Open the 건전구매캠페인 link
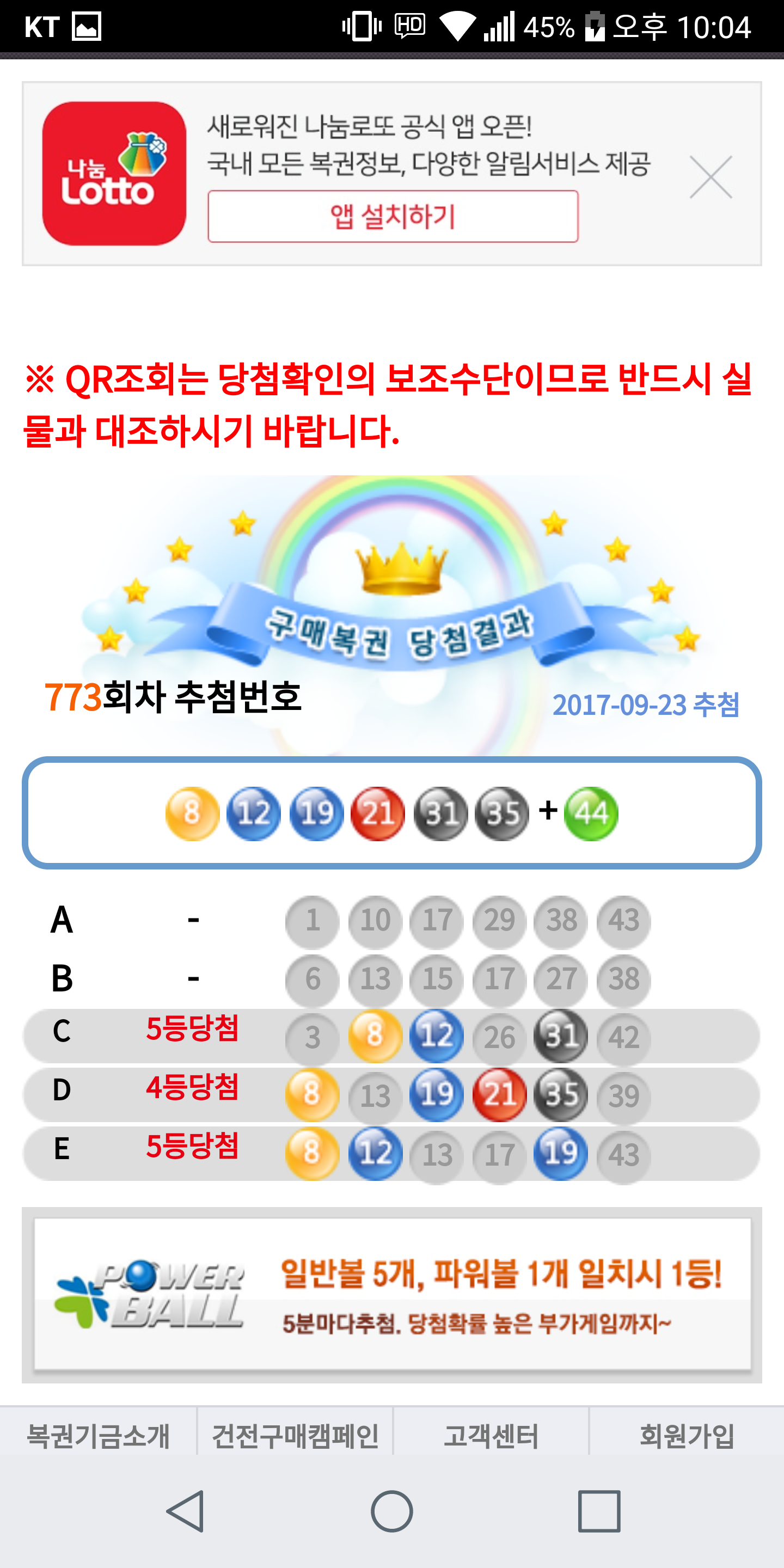784x1568 pixels. [x=295, y=1435]
